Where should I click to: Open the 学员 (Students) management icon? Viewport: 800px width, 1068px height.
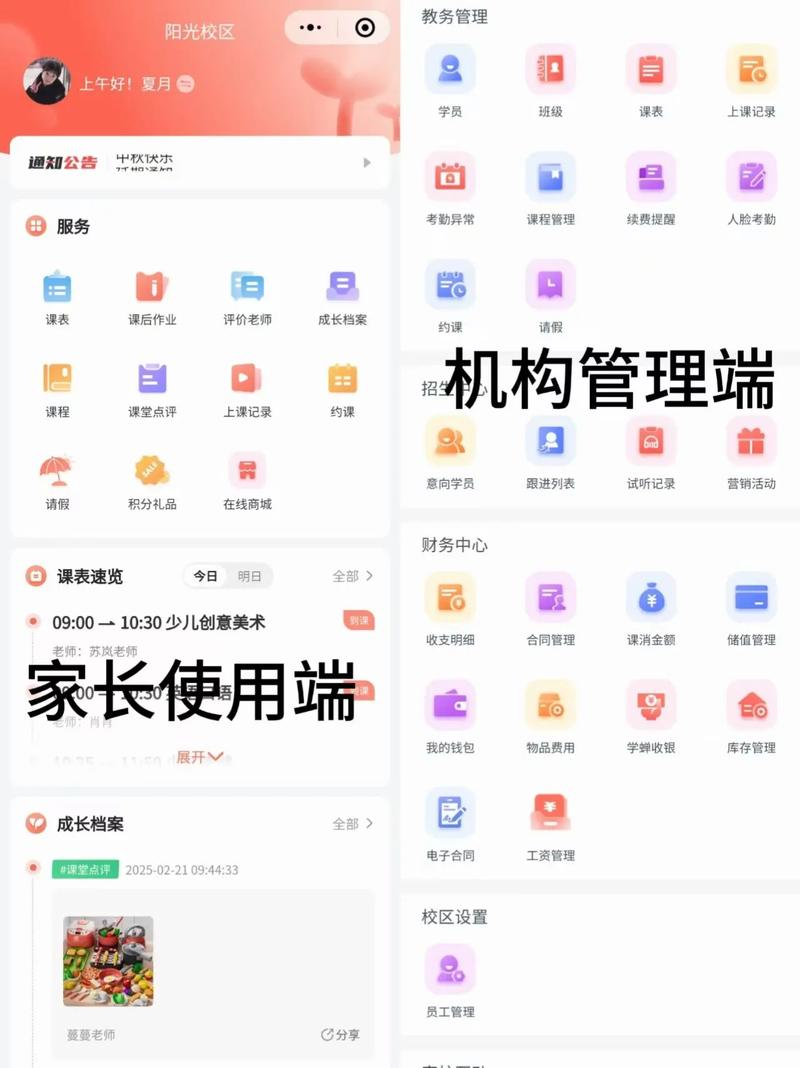pyautogui.click(x=450, y=68)
